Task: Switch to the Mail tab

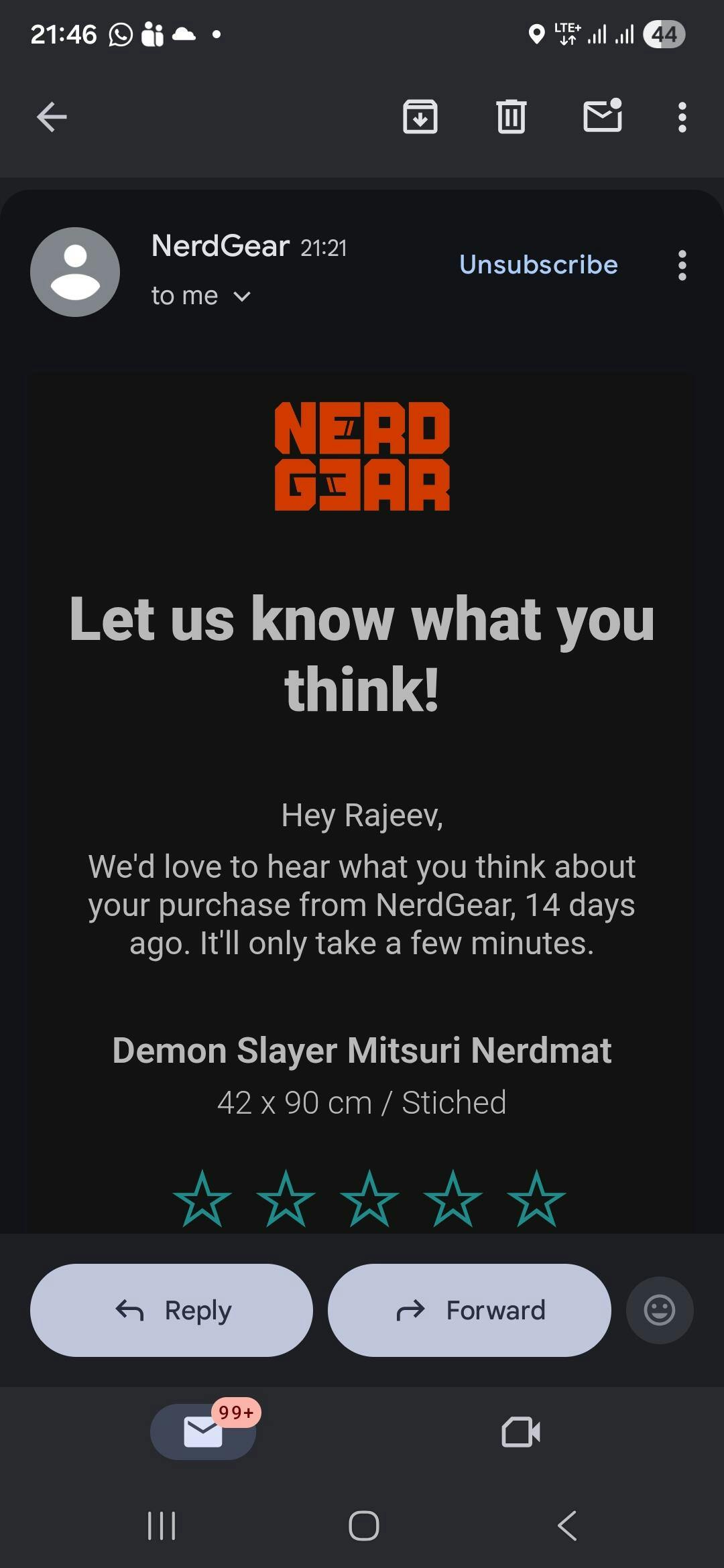Action: tap(202, 1432)
